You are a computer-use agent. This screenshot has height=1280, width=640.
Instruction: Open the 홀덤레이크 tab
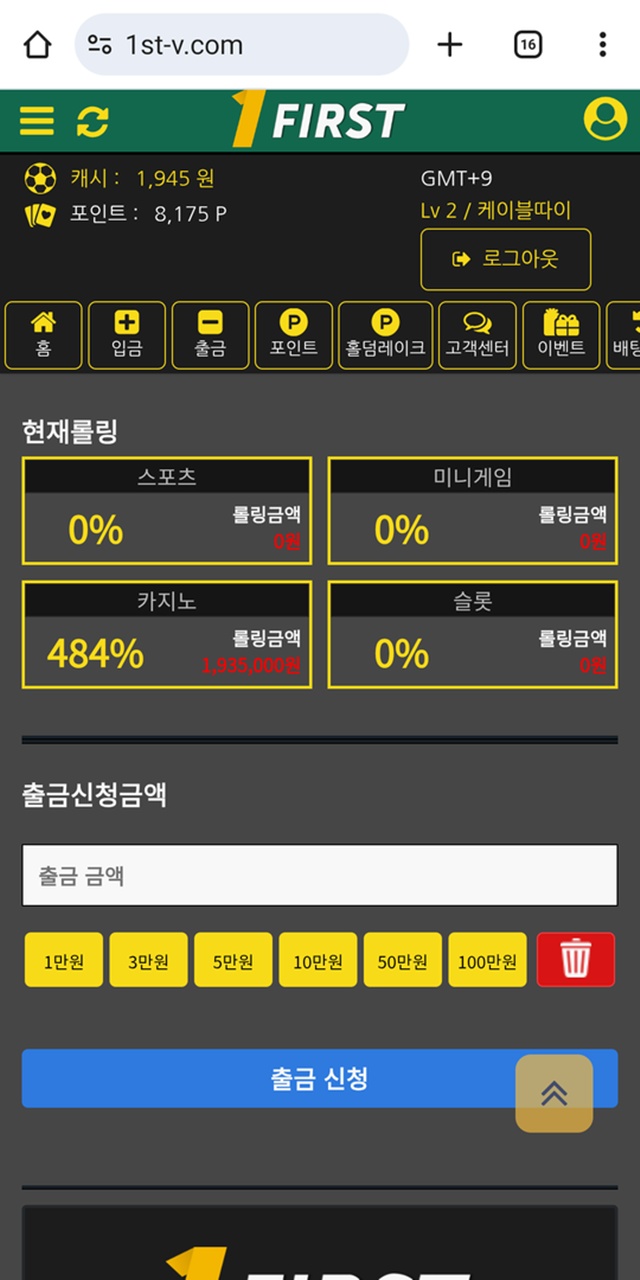click(x=385, y=335)
